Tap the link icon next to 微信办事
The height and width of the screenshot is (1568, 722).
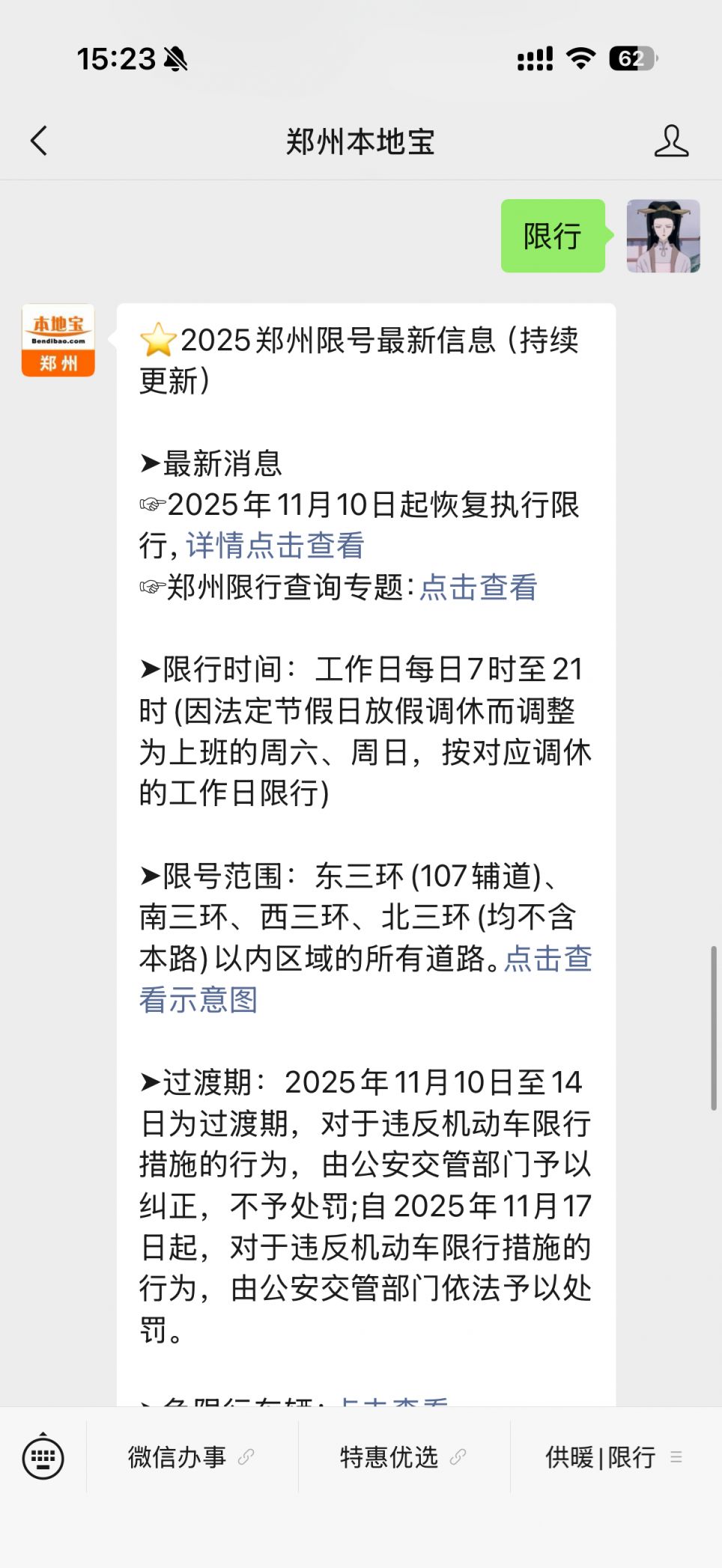click(x=243, y=1457)
